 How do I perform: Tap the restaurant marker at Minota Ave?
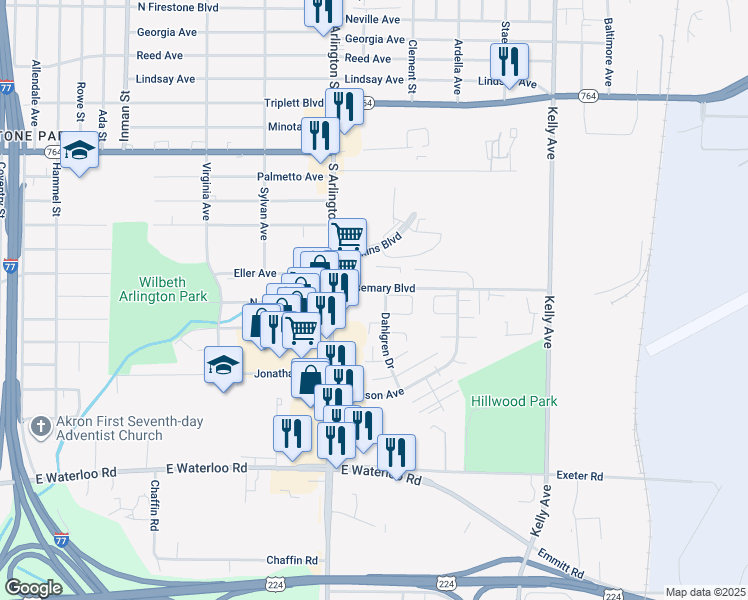(320, 136)
